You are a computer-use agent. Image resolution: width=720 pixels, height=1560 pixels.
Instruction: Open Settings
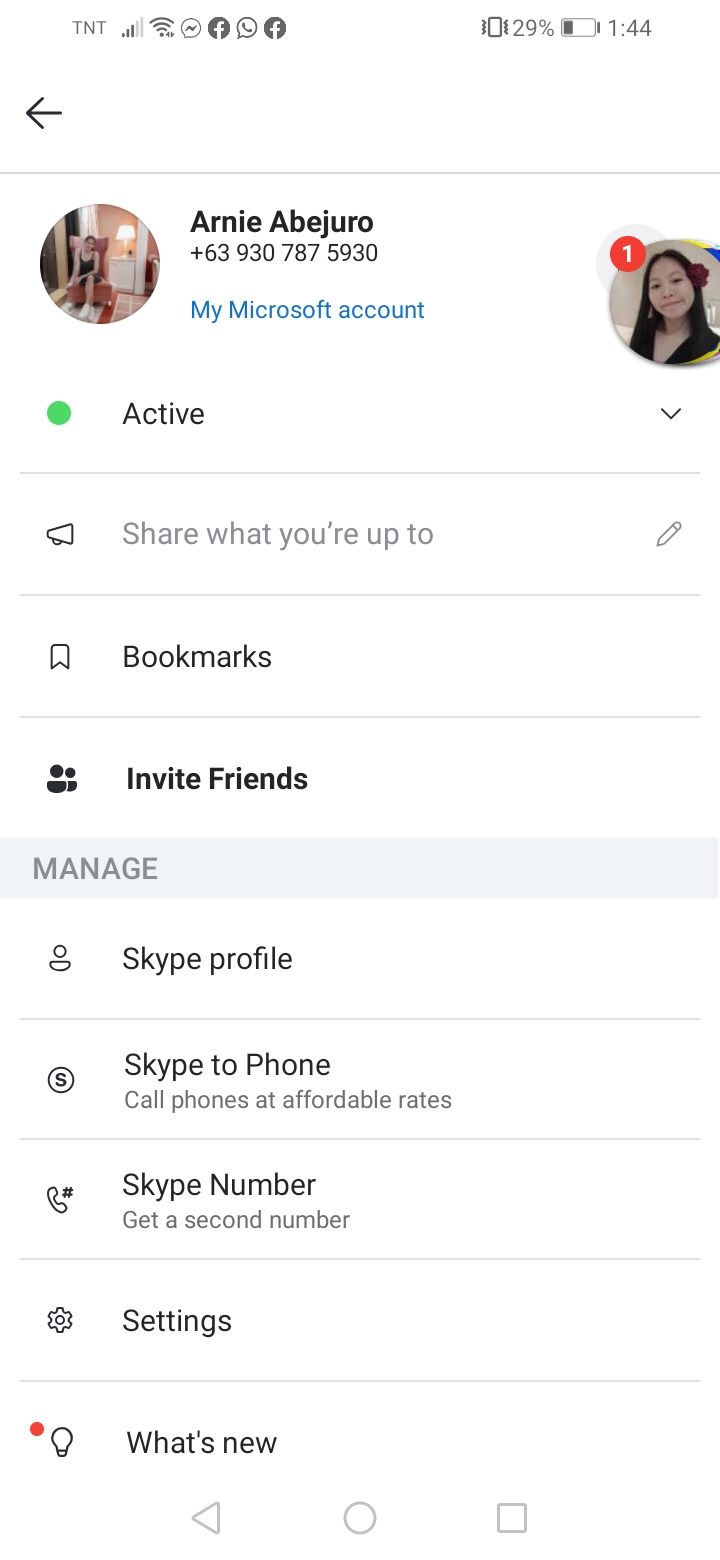point(360,1321)
